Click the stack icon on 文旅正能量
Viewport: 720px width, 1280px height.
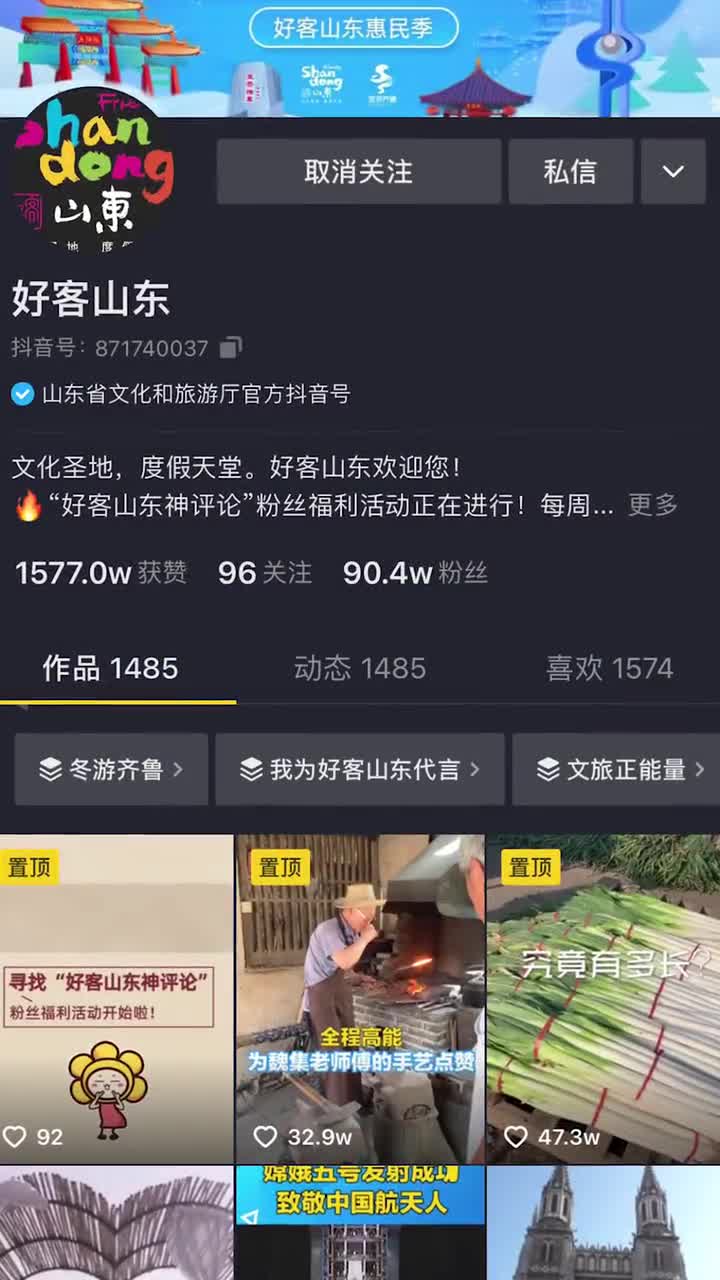(x=546, y=769)
